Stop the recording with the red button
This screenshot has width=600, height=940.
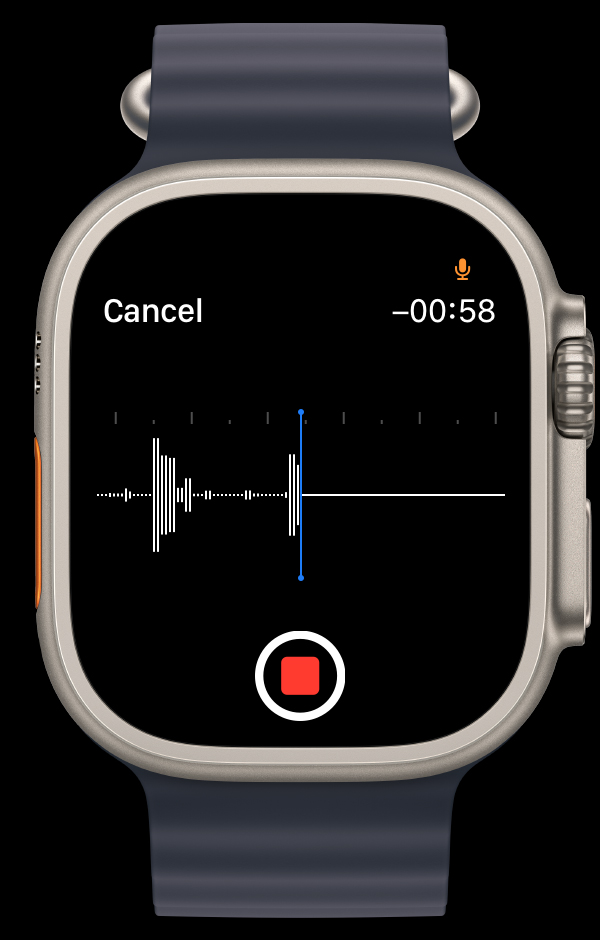pos(300,676)
